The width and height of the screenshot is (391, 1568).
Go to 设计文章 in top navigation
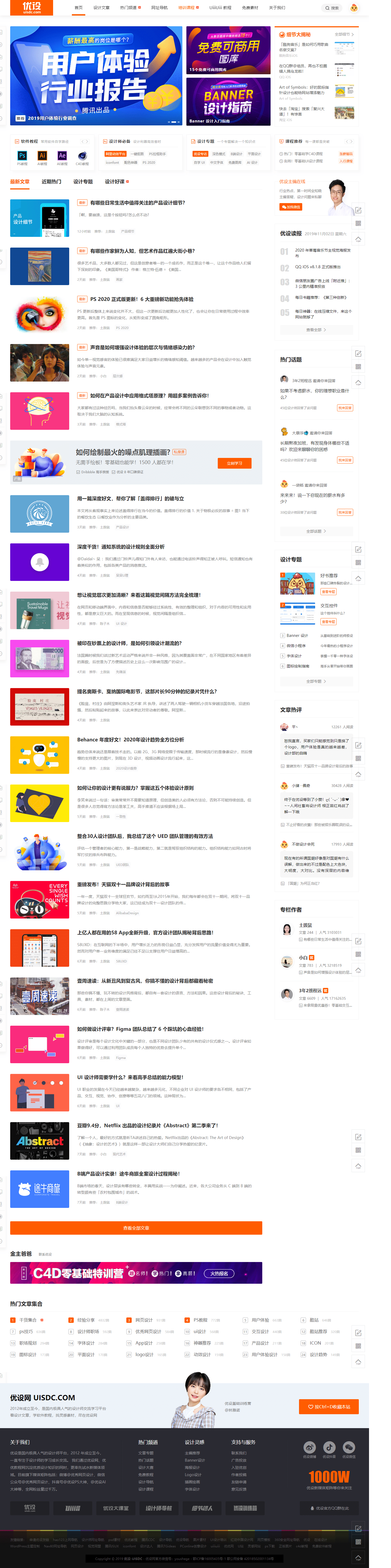pos(101,8)
